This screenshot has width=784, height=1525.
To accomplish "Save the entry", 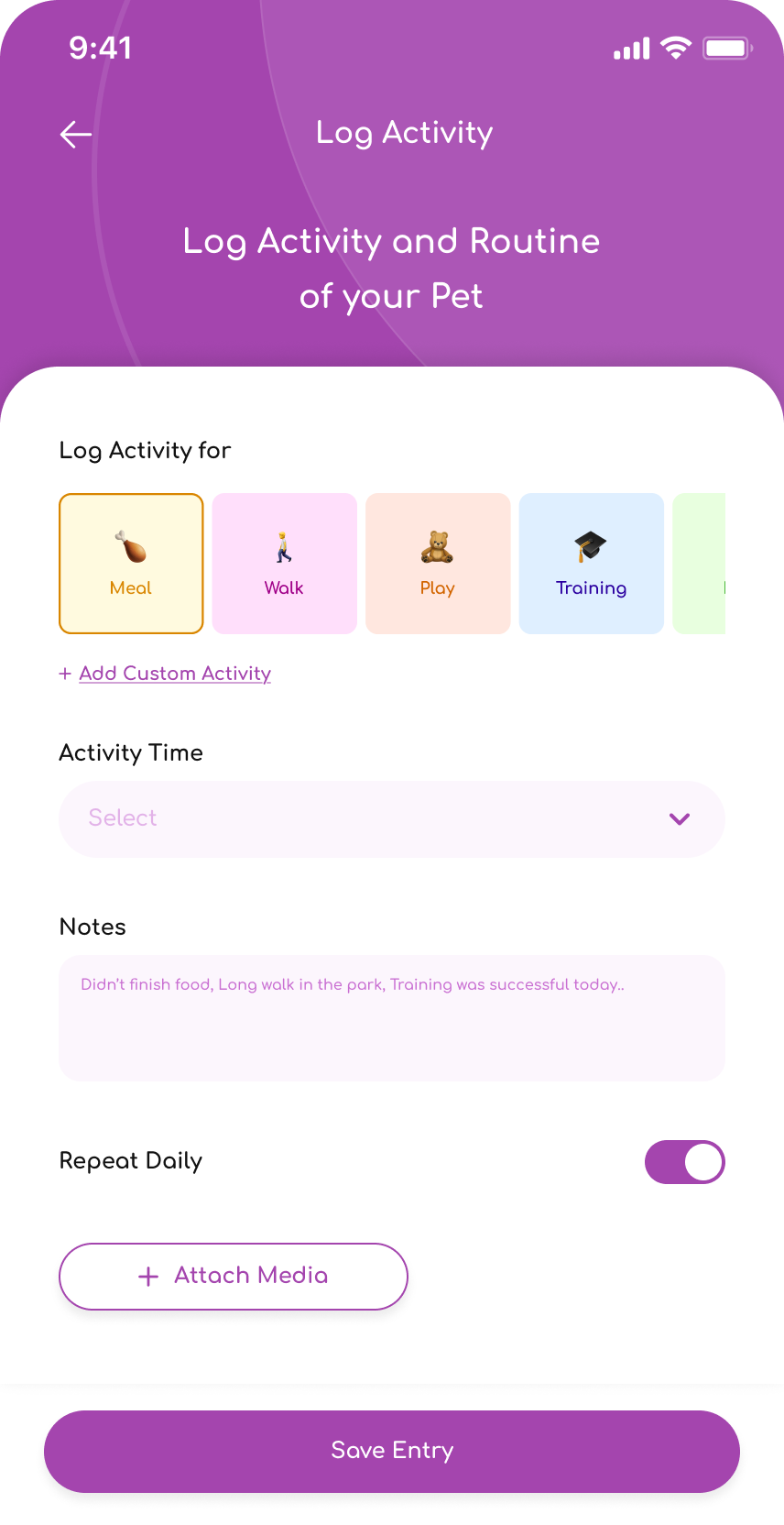I will [x=392, y=1451].
